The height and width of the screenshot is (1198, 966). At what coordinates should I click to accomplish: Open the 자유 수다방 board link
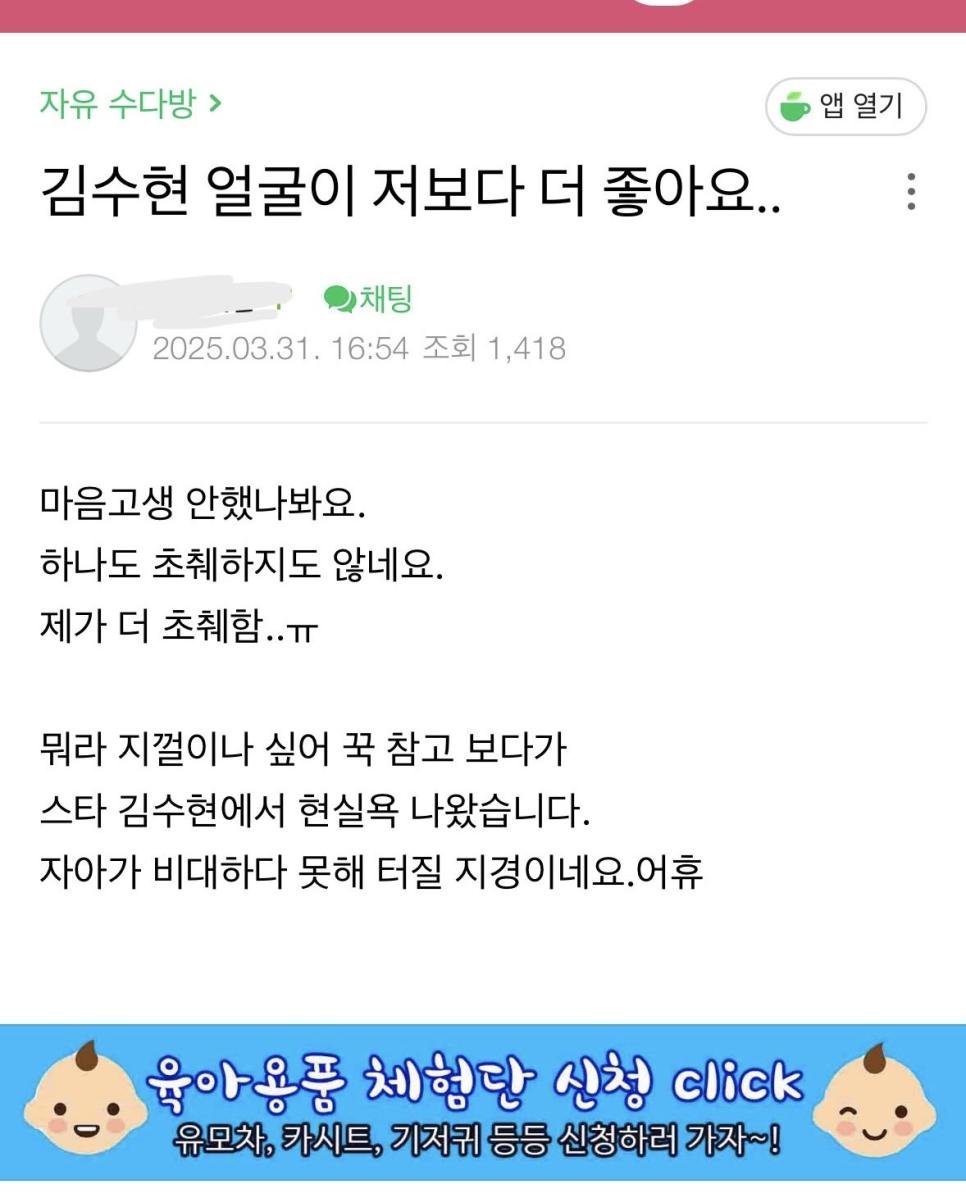[129, 103]
